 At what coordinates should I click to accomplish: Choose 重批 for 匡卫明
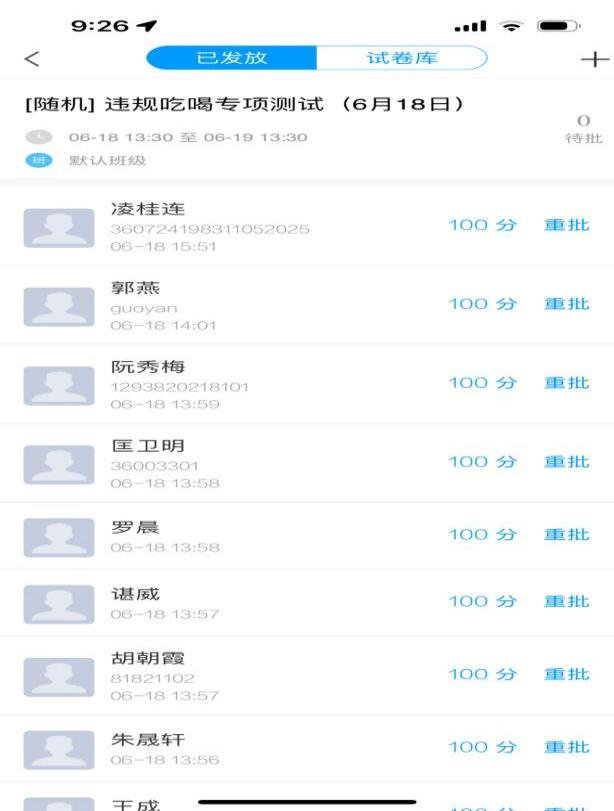tap(566, 462)
